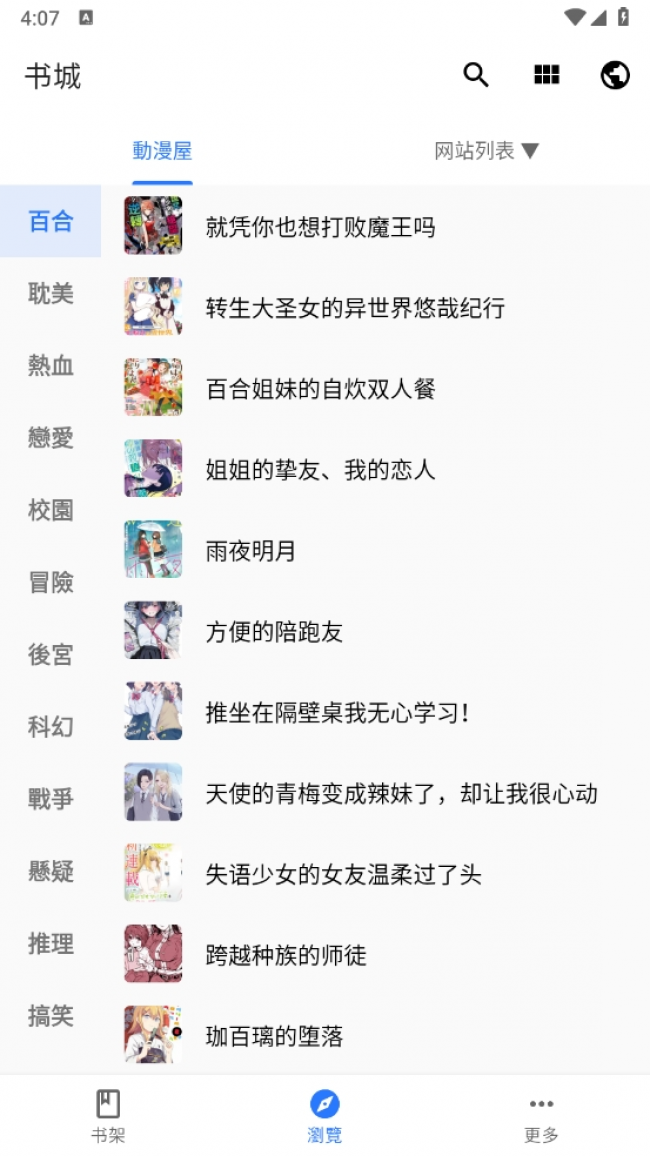Choose the 戀愛 category
This screenshot has width=650, height=1156.
(51, 437)
